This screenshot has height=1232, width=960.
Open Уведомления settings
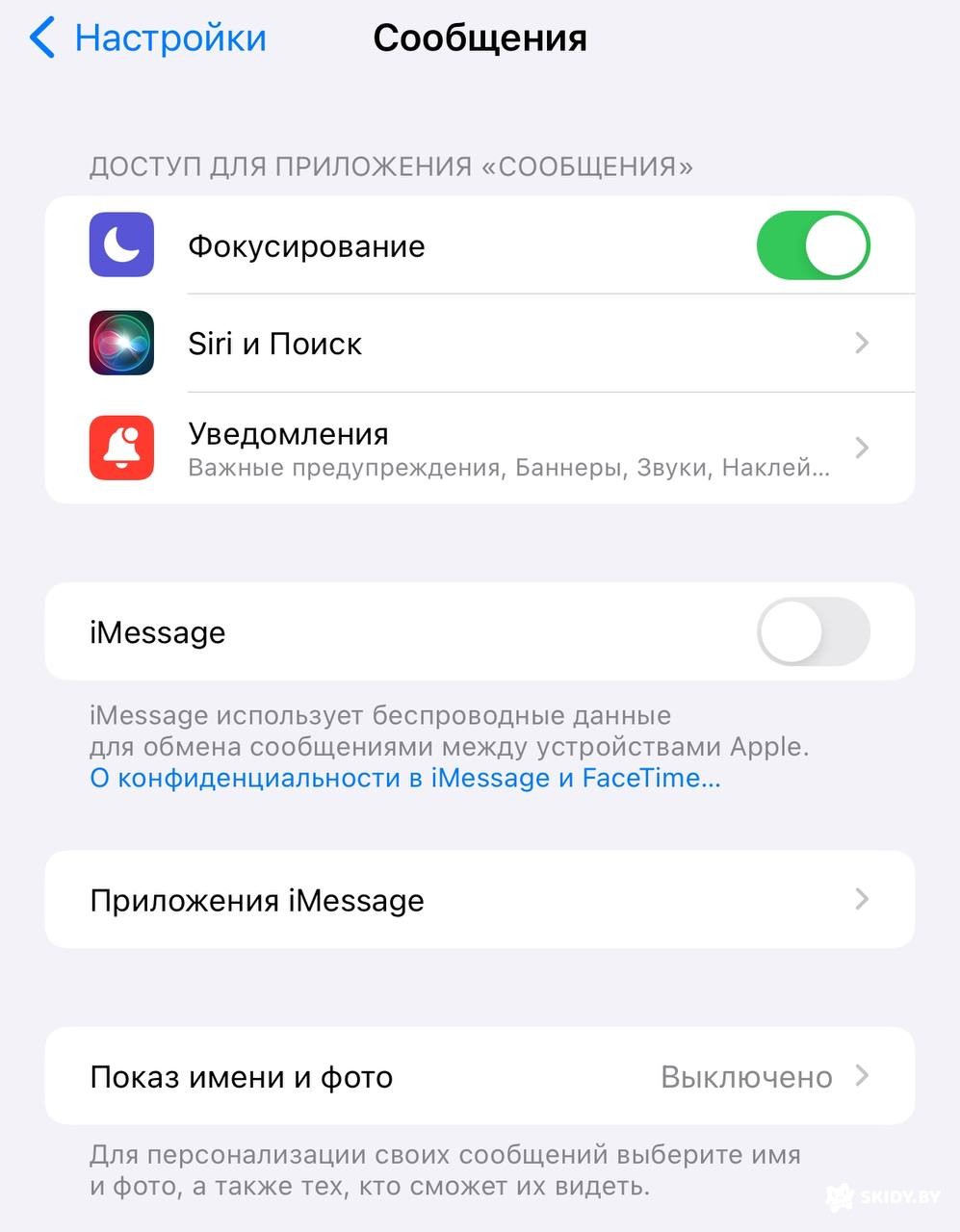[480, 449]
